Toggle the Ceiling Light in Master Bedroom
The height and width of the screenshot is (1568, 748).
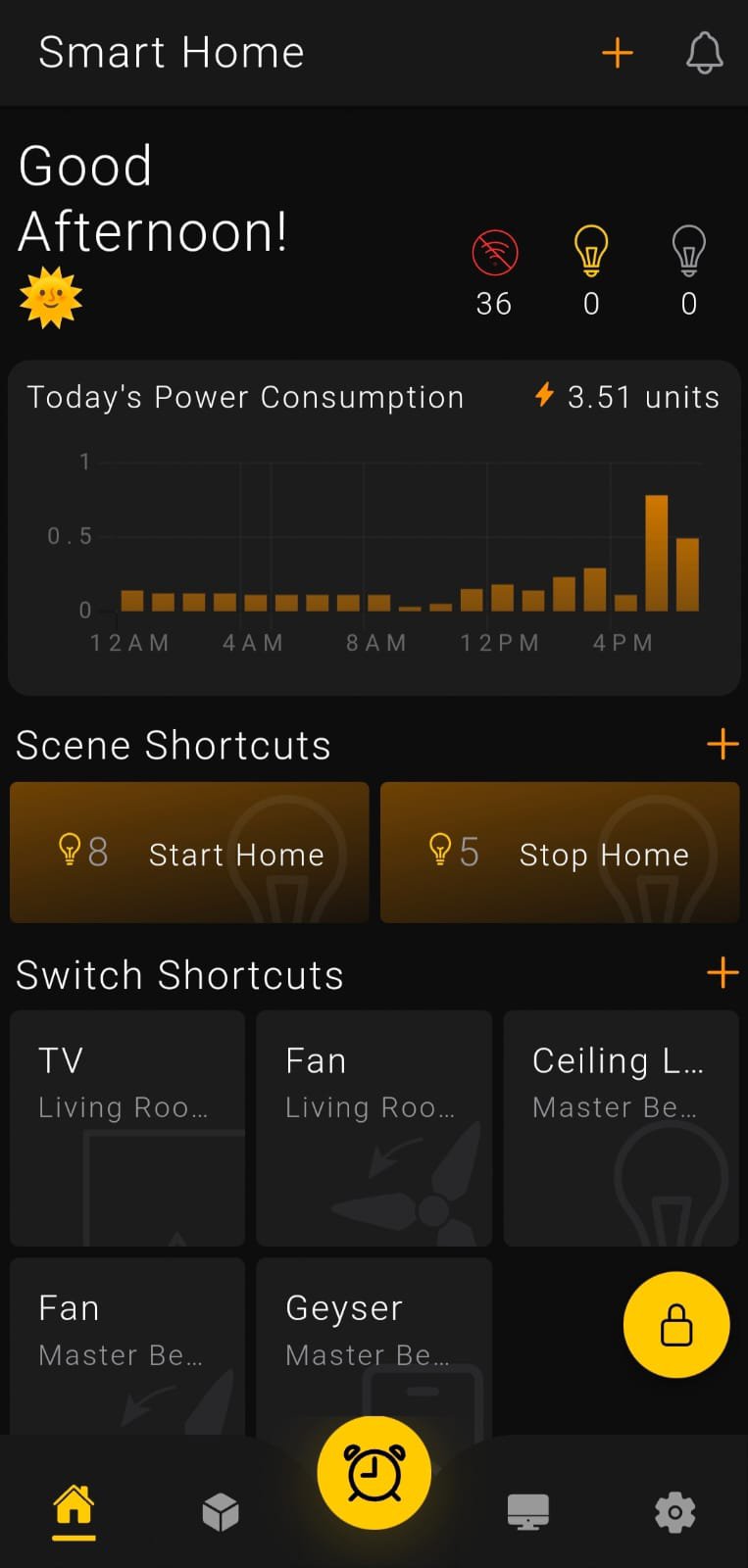coord(621,1127)
